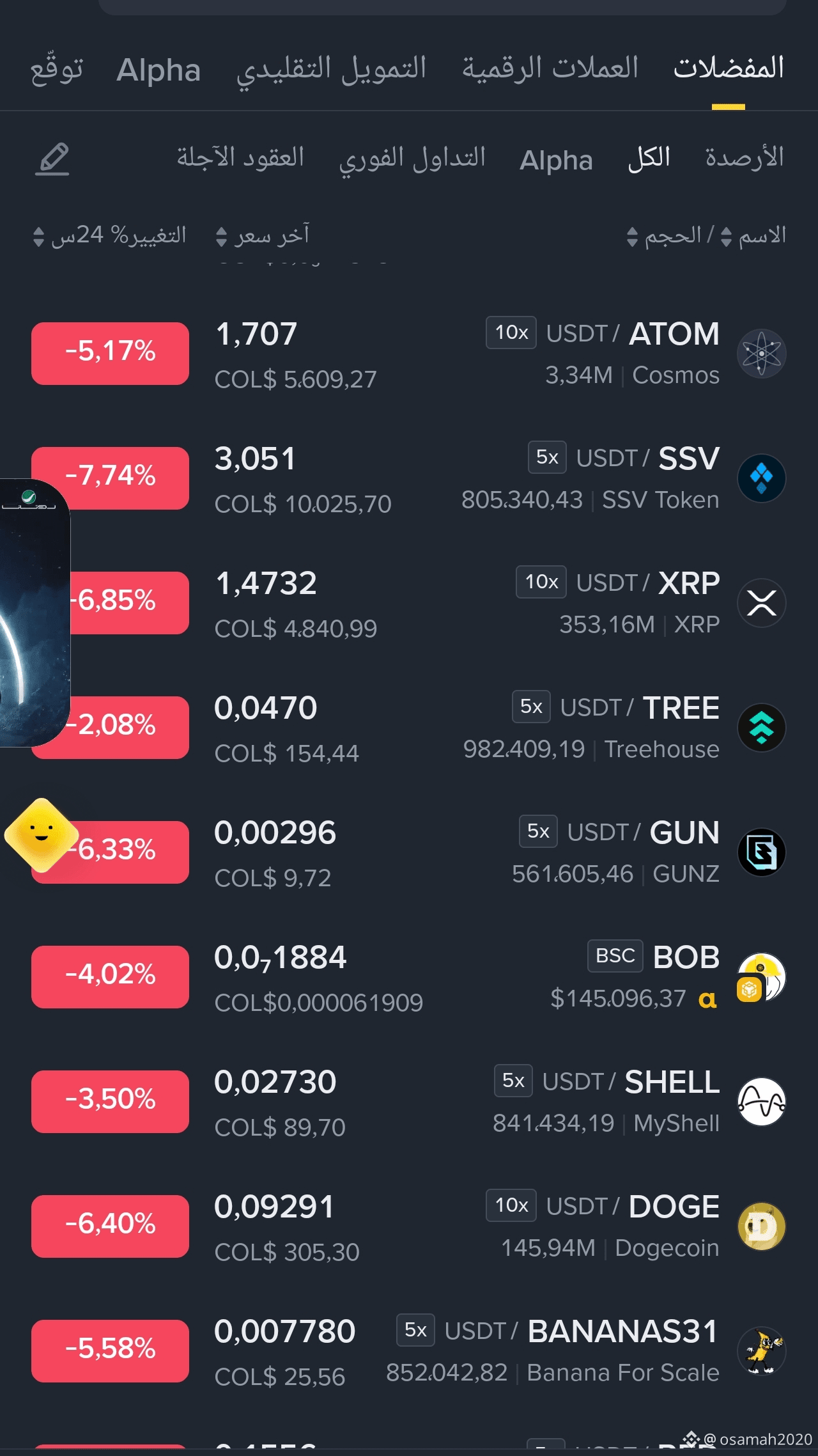Switch to العملات الرقمية tab

pos(550,68)
